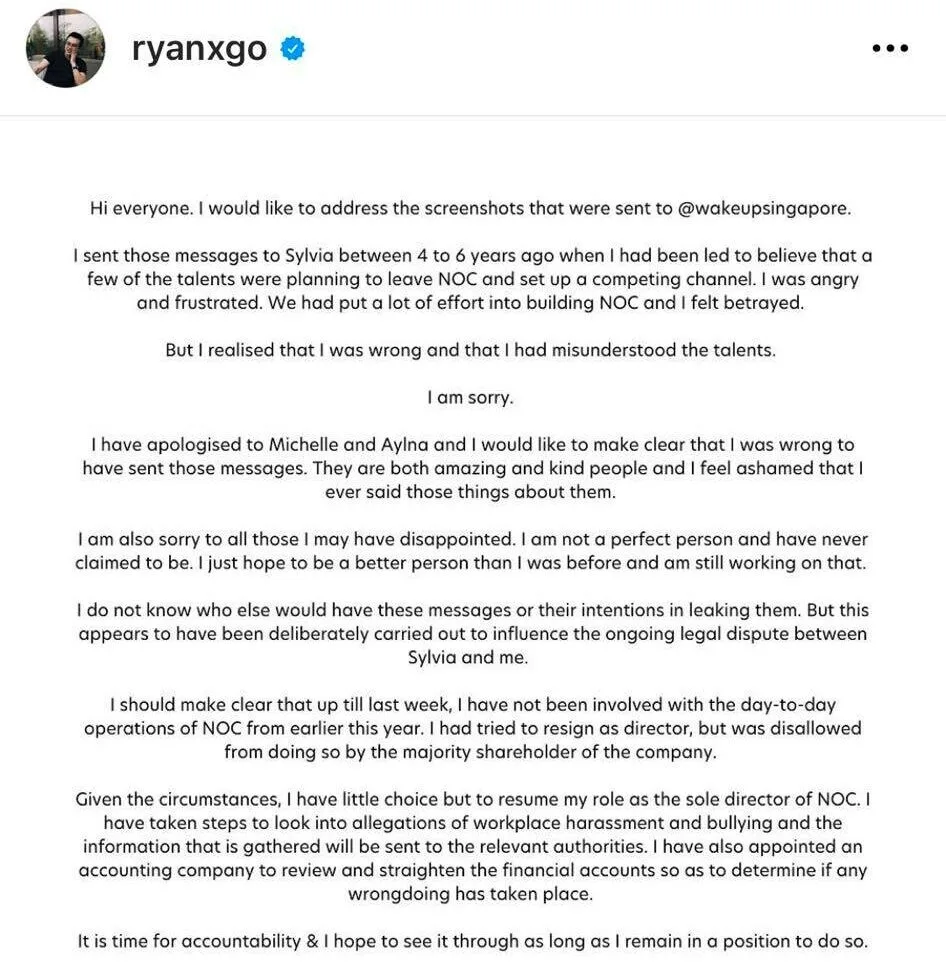Tap the ryanxgo username

199,48
